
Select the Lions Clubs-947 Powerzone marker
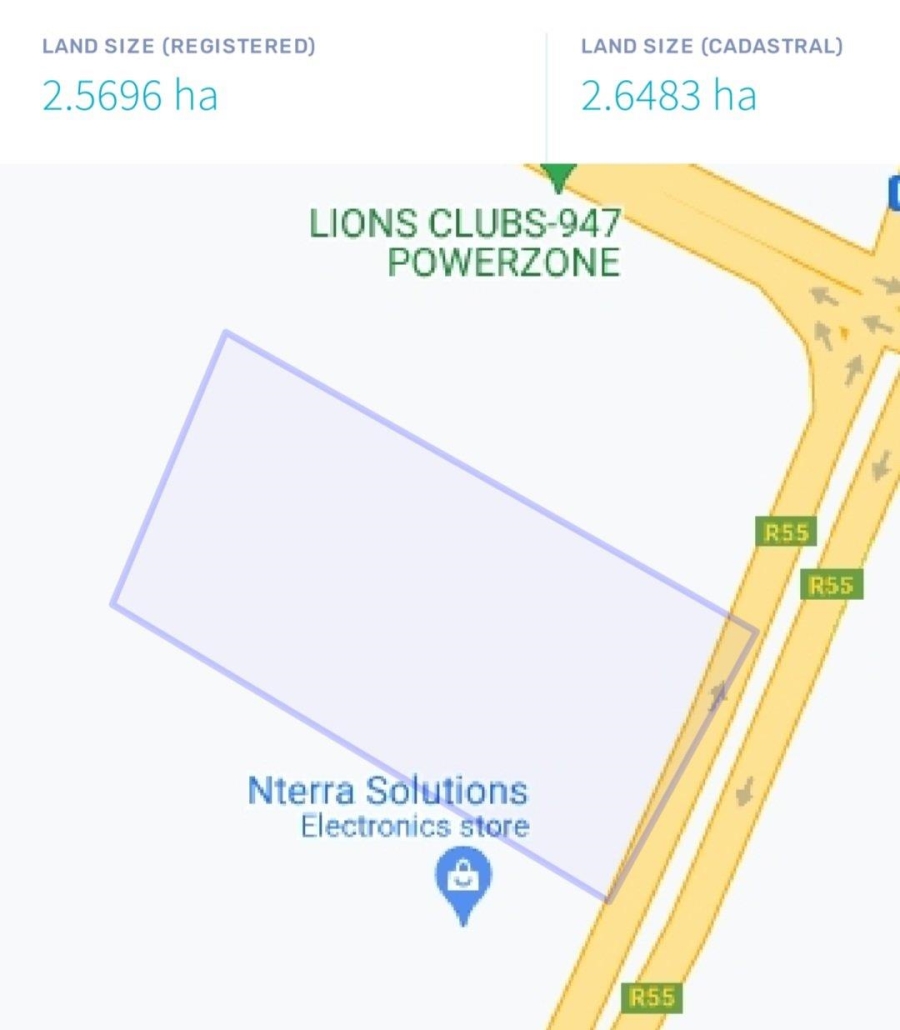coord(558,178)
